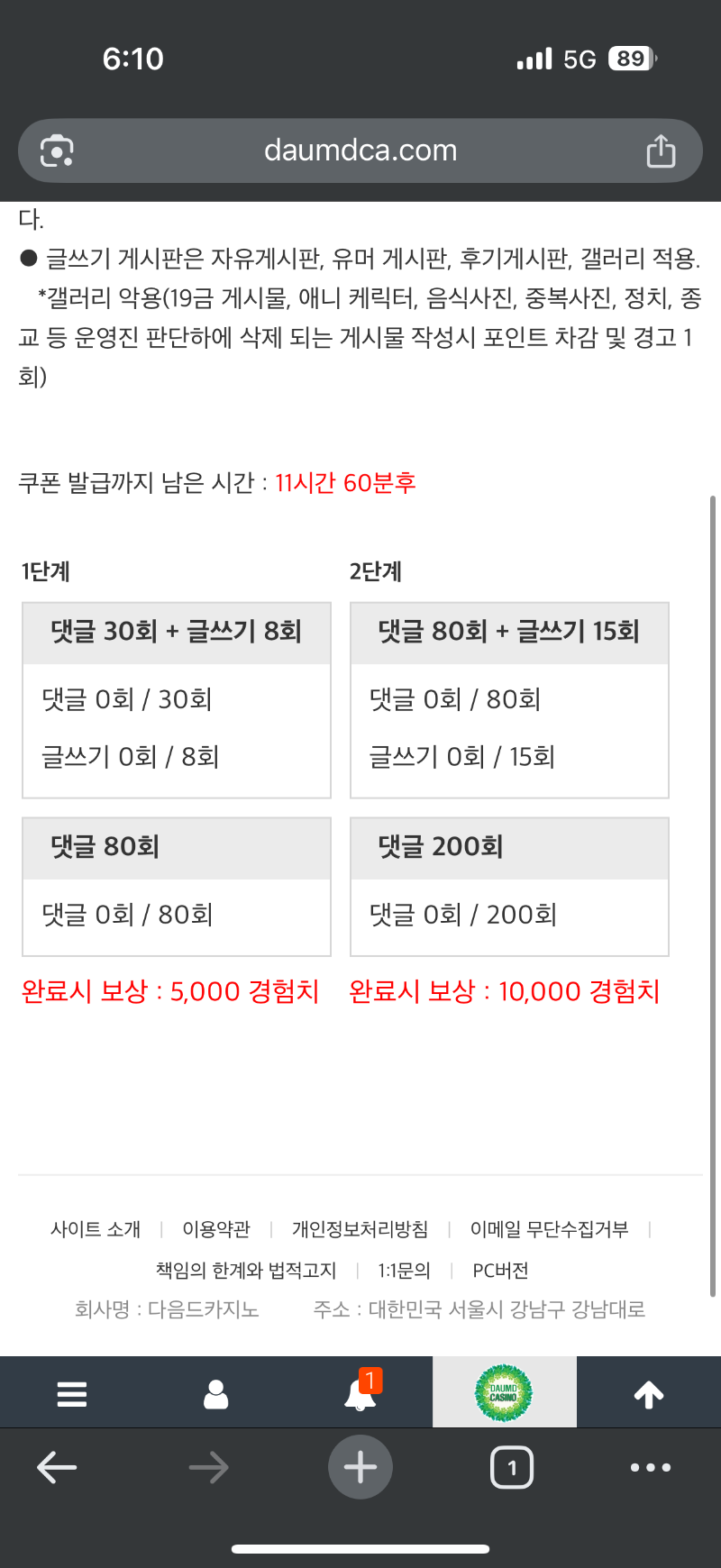Open the camera search icon in address bar

click(57, 150)
